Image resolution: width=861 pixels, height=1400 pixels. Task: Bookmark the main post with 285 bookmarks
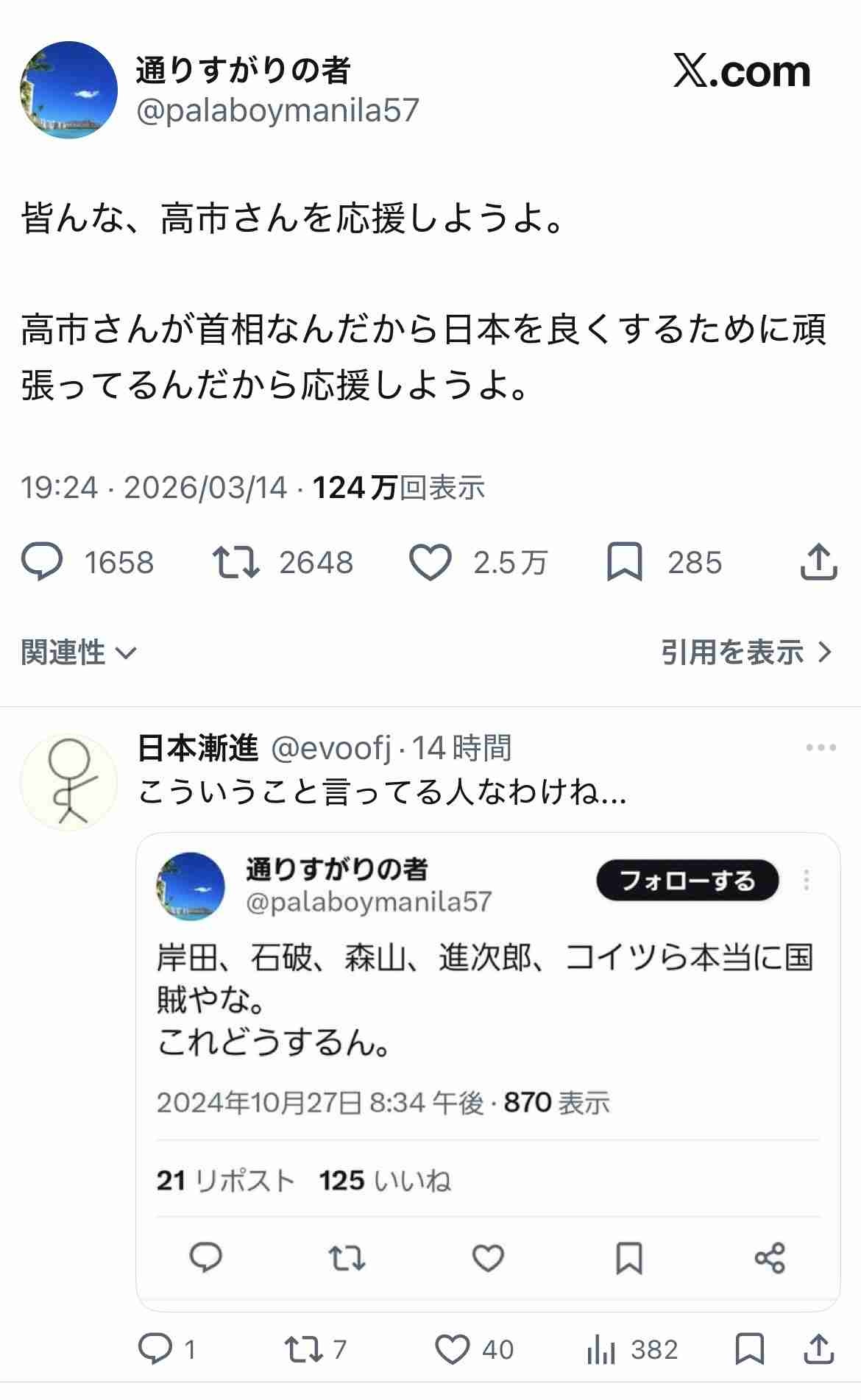[625, 563]
